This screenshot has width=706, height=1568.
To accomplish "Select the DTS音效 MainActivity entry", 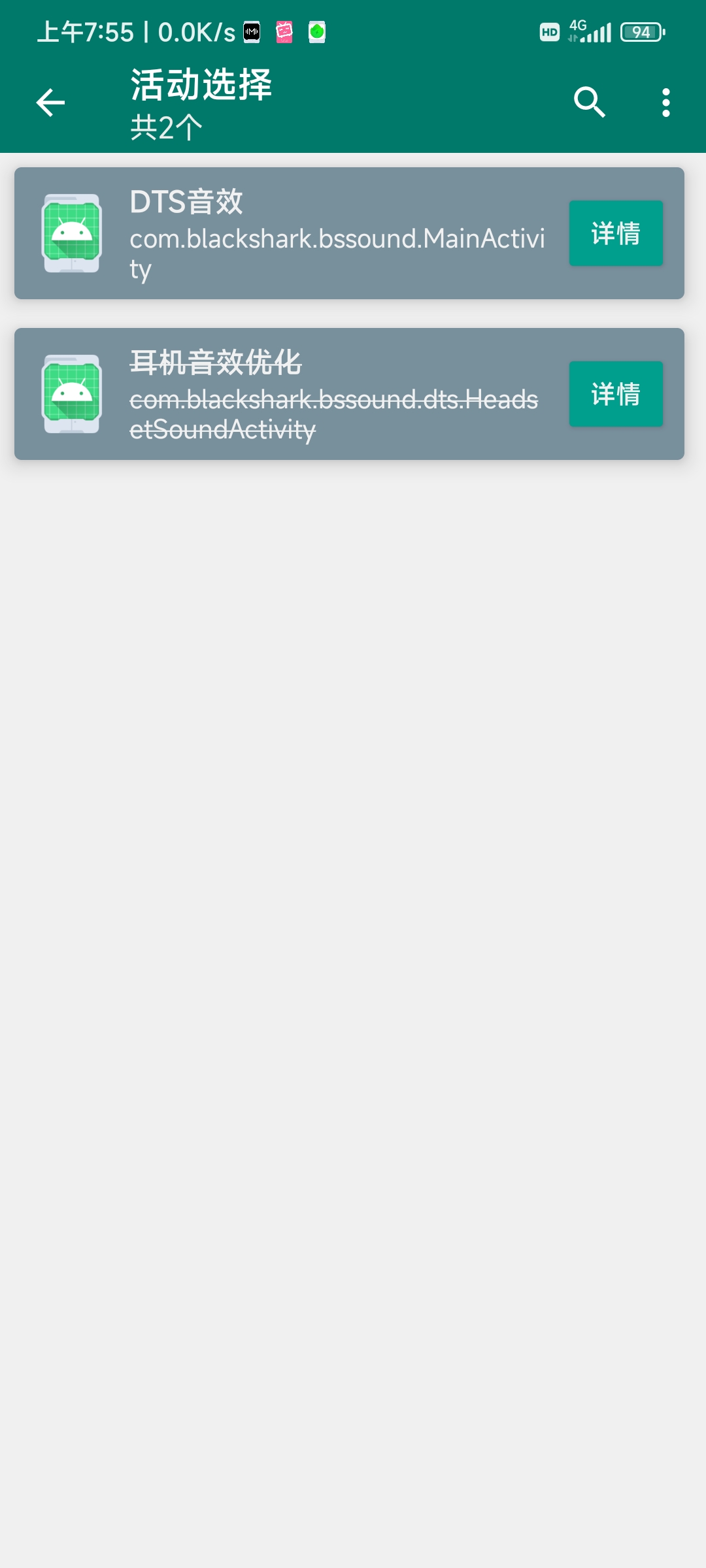I will (349, 233).
